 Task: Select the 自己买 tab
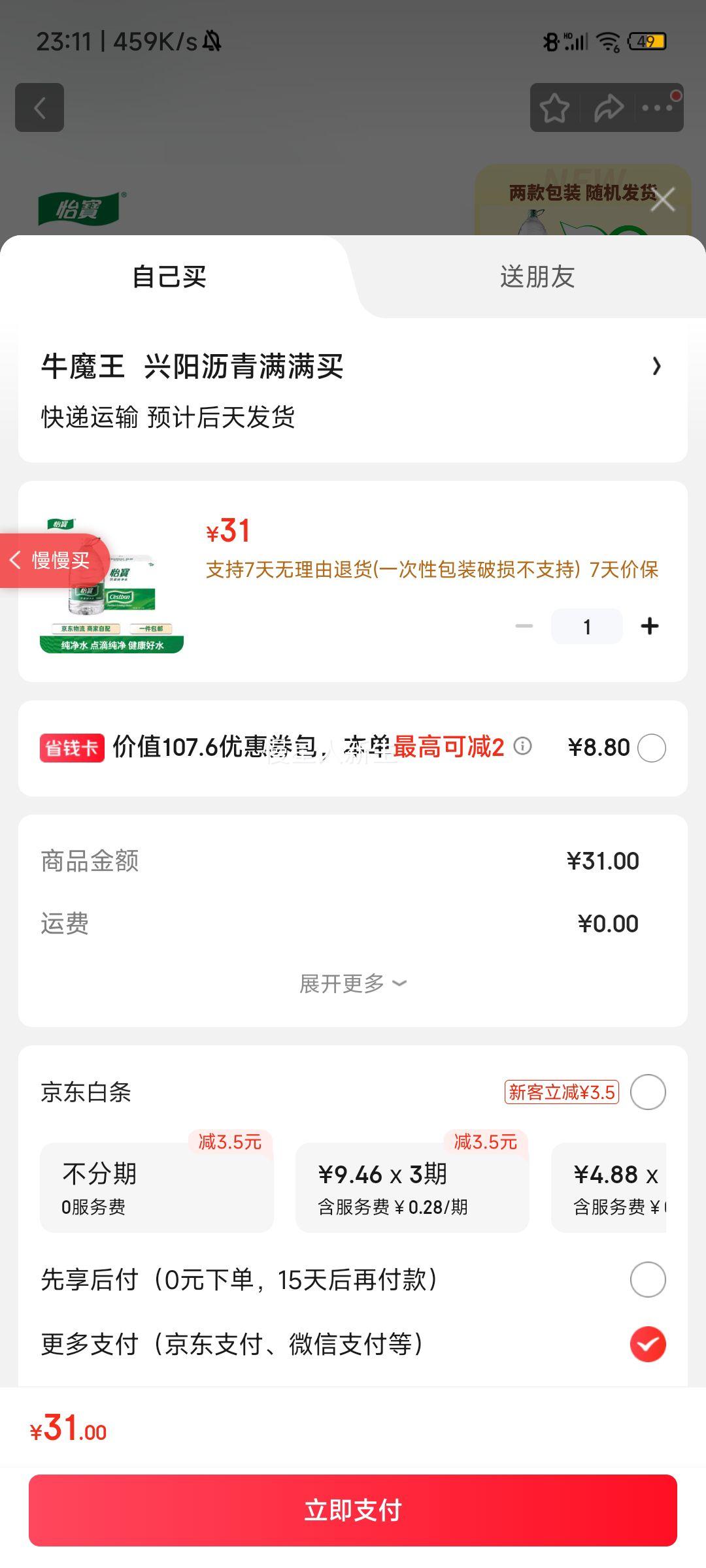coord(169,277)
